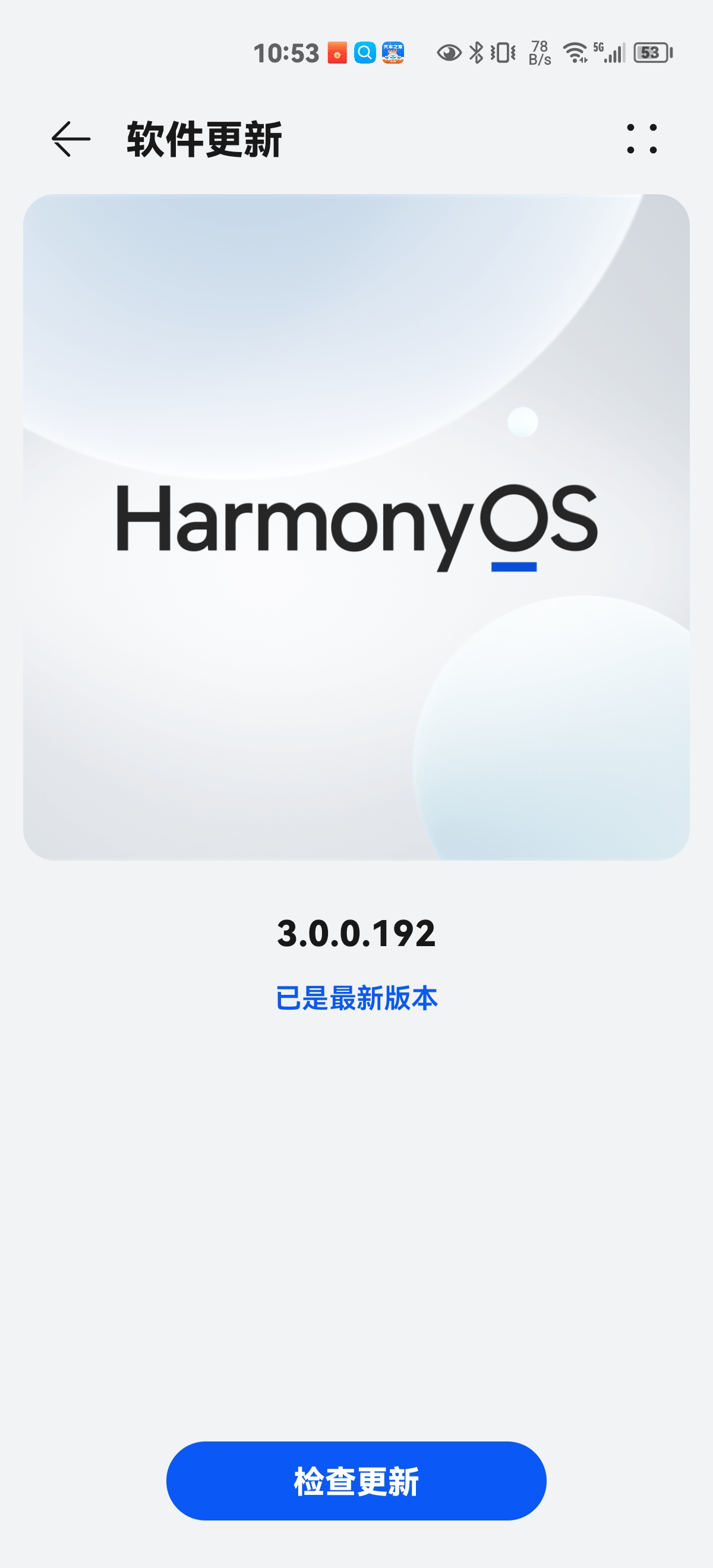Screen dimensions: 713x1568
Task: Tap the 检查更新 button
Action: pos(356,1481)
